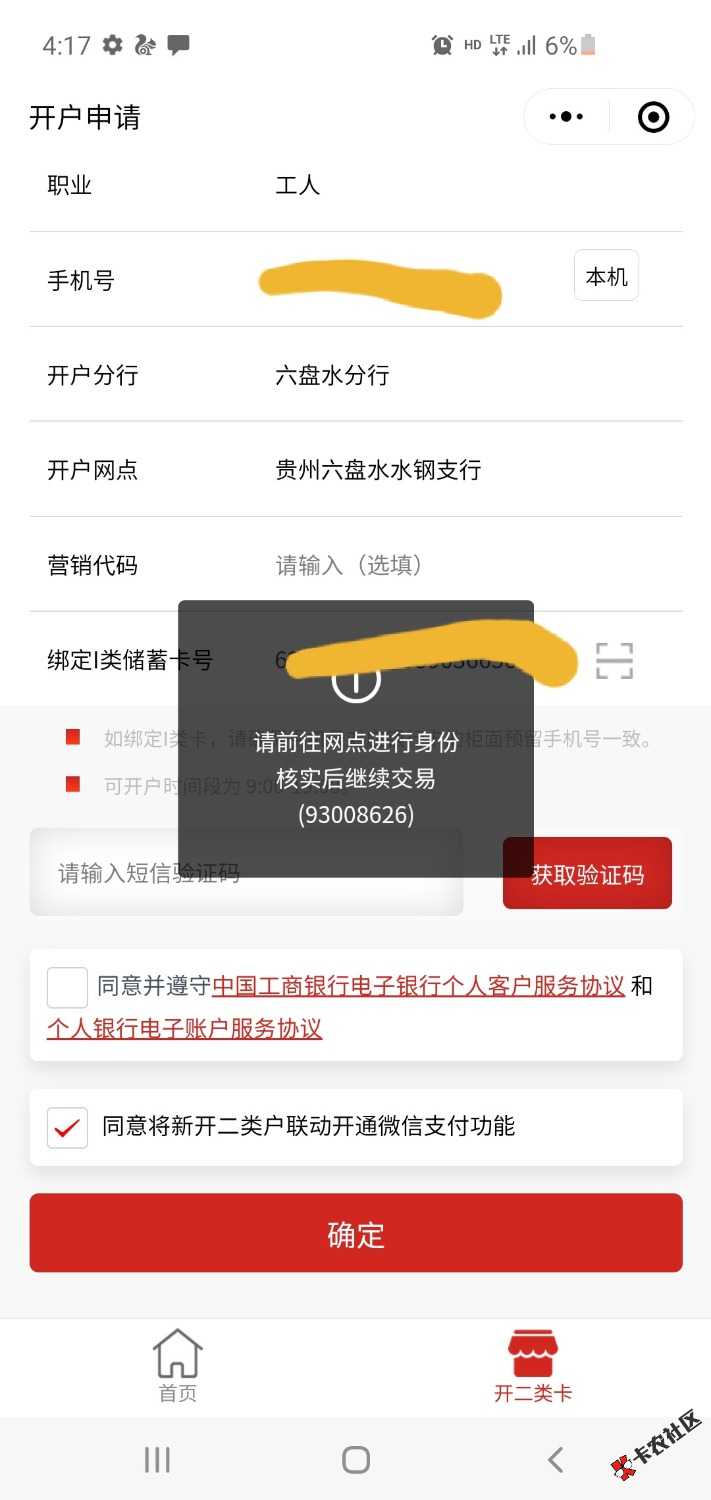Uncheck the 联动开通微信支付功能 checkbox
This screenshot has width=711, height=1500.
67,1127
